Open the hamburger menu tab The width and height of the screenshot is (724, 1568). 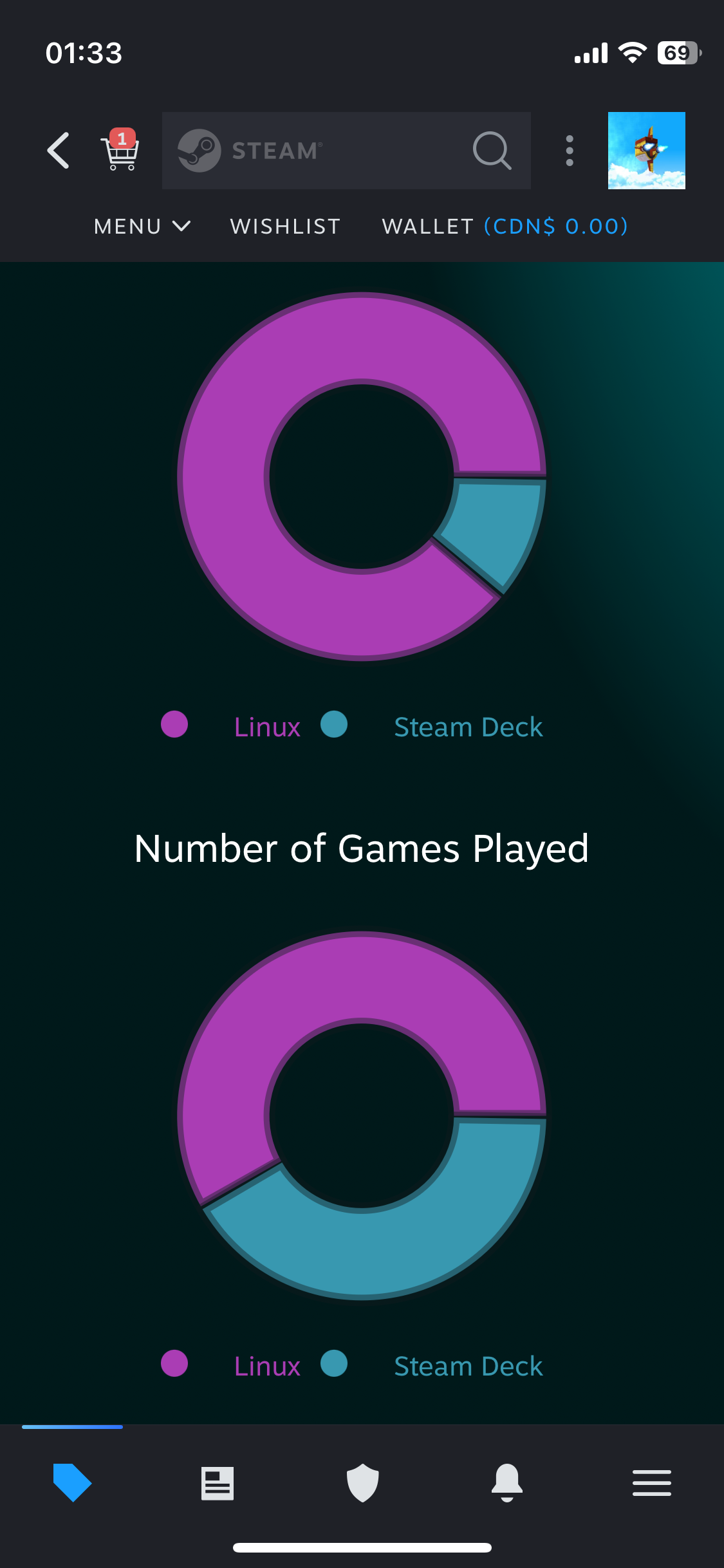coord(651,1483)
